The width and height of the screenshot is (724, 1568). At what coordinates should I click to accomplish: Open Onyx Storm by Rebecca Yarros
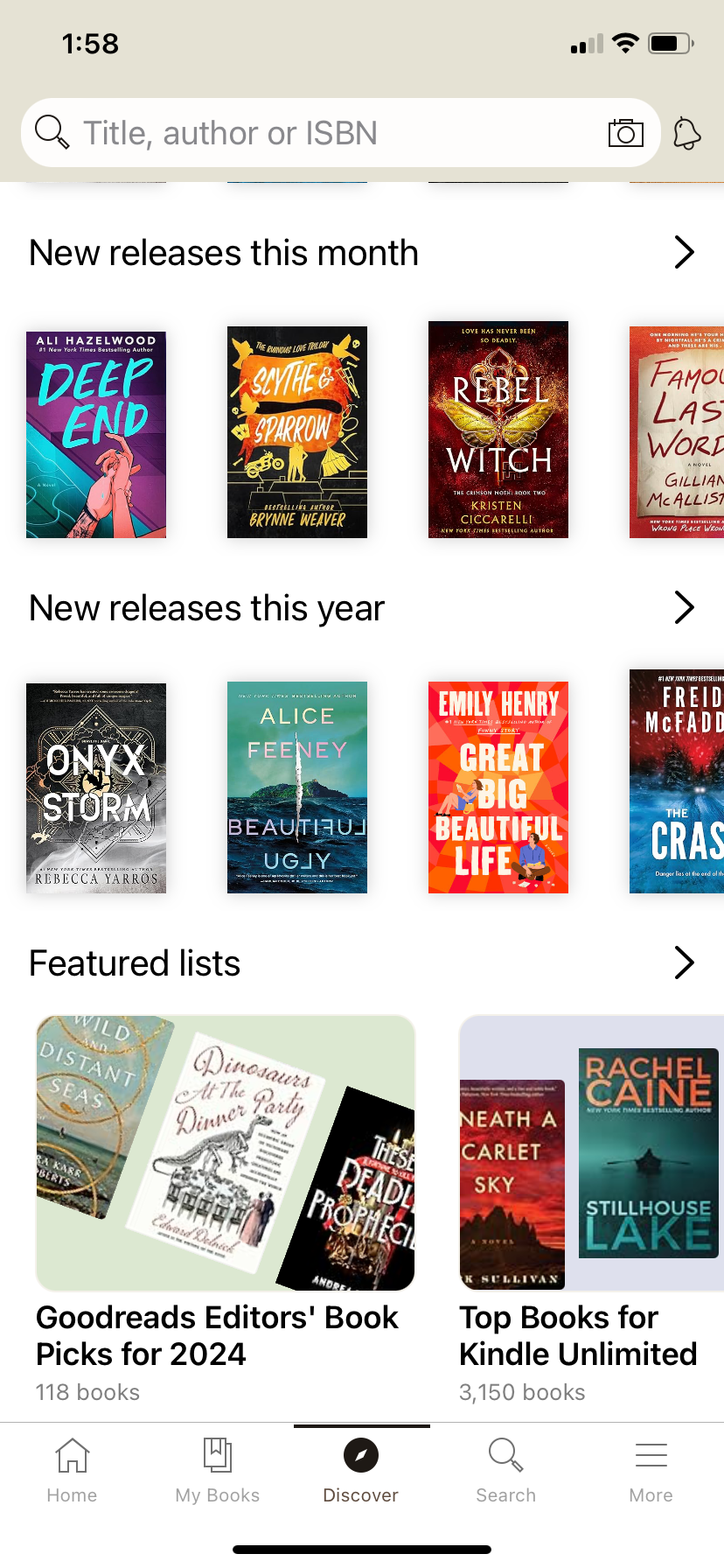click(x=96, y=787)
